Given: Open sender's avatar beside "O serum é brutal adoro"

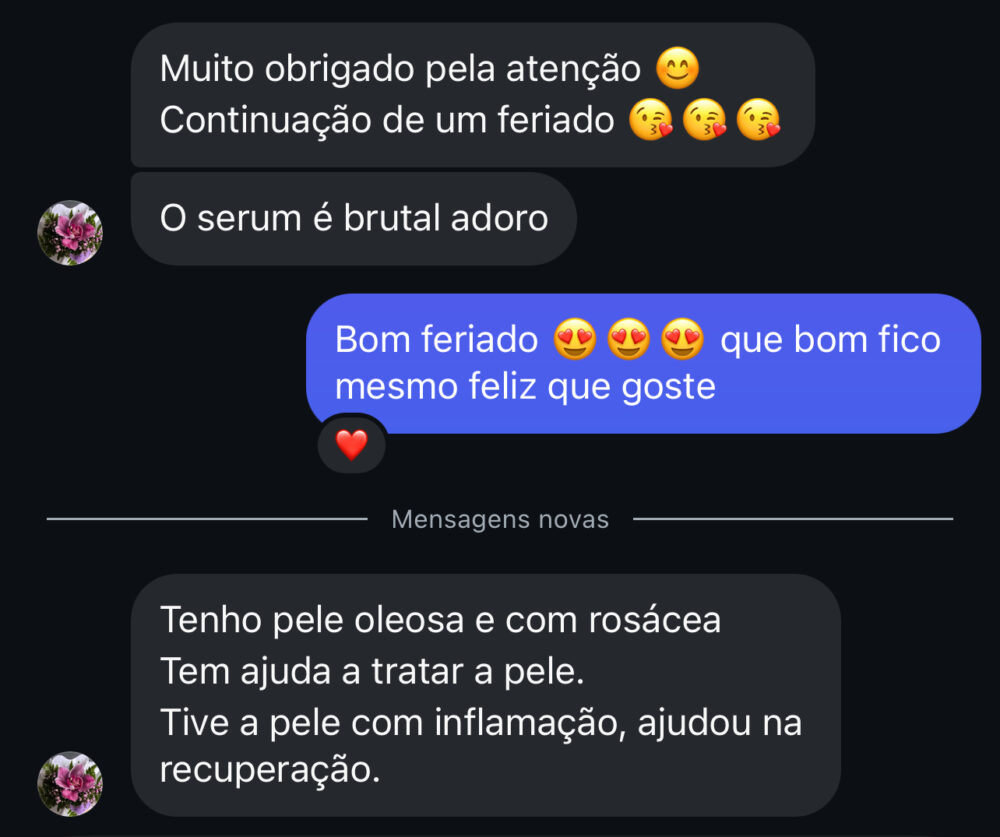Looking at the screenshot, I should pos(70,233).
